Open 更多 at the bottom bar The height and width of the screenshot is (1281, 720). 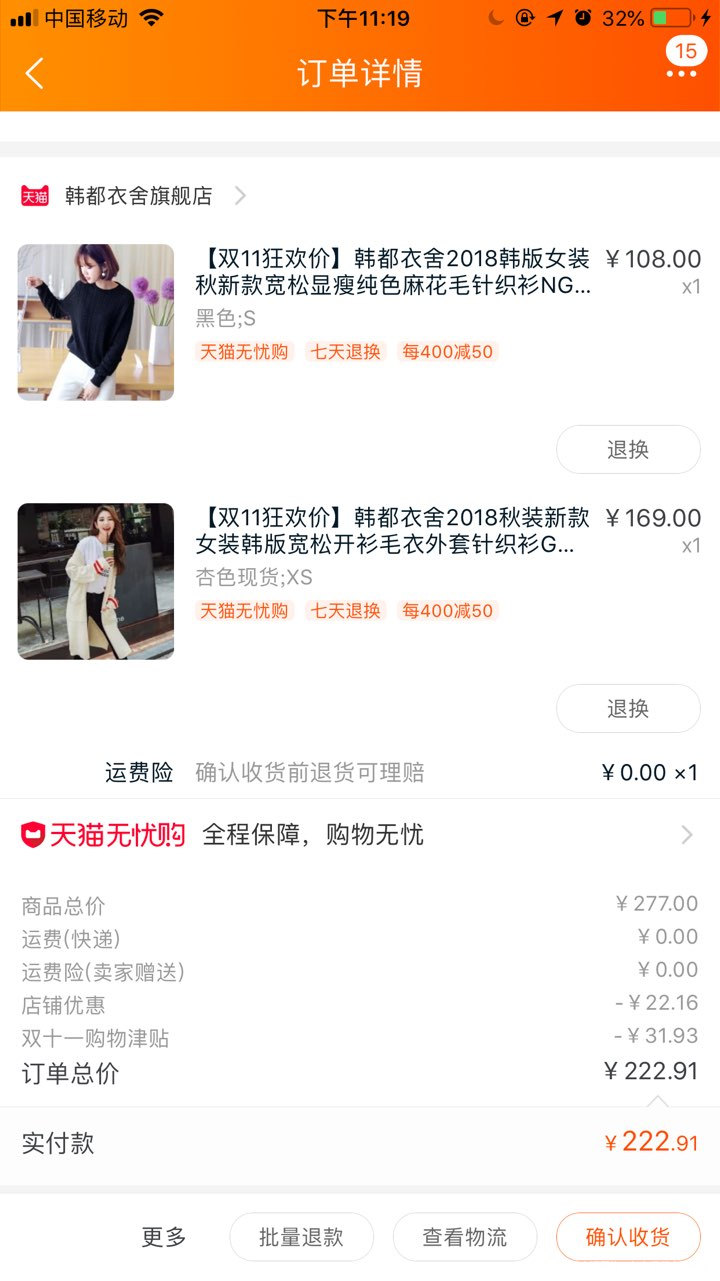coord(162,1236)
